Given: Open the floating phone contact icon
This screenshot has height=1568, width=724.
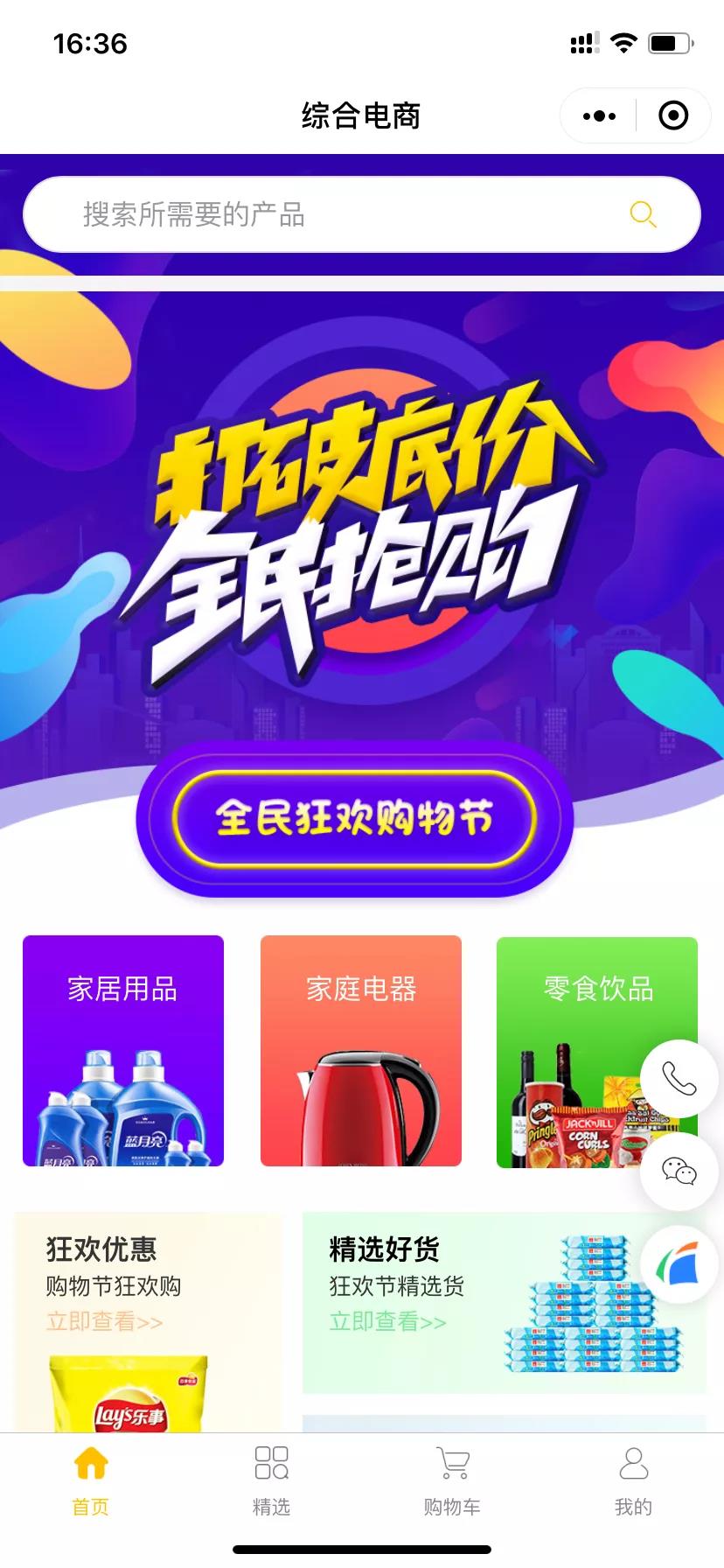Looking at the screenshot, I should (x=679, y=1079).
